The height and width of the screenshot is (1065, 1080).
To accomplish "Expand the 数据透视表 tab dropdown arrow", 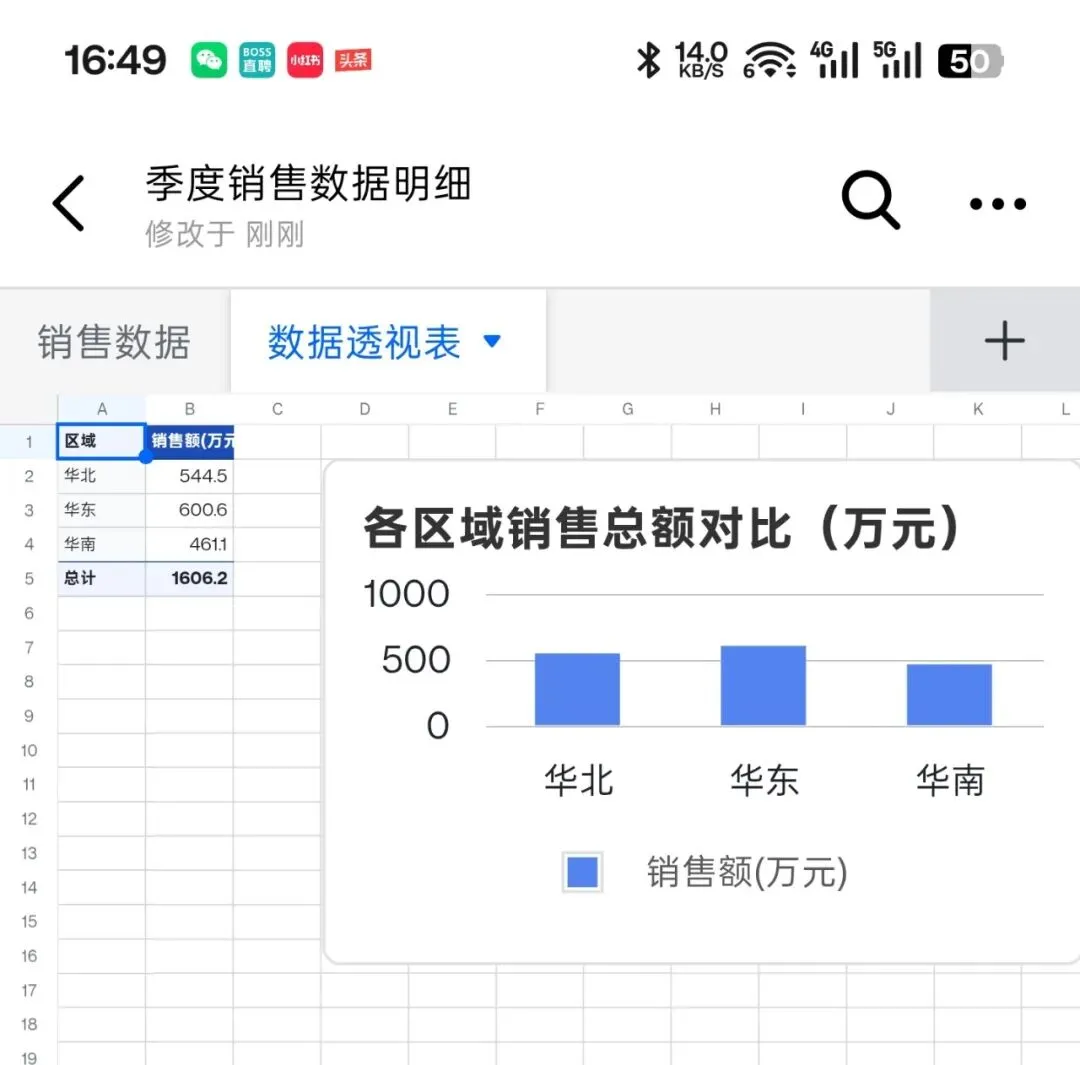I will (492, 341).
